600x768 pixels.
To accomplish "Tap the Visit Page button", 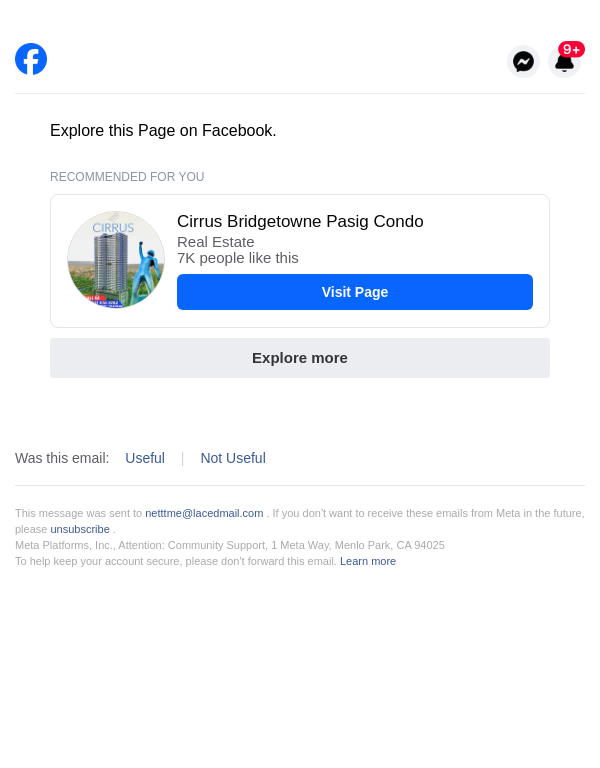I will (x=355, y=292).
